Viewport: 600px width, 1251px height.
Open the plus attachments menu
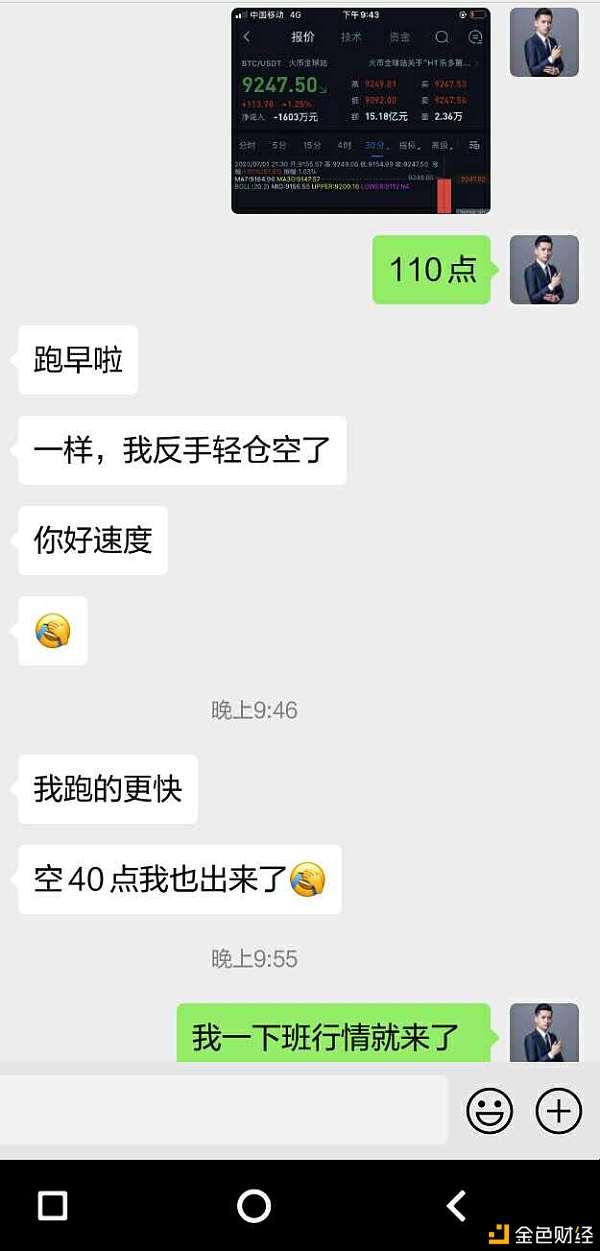559,1110
